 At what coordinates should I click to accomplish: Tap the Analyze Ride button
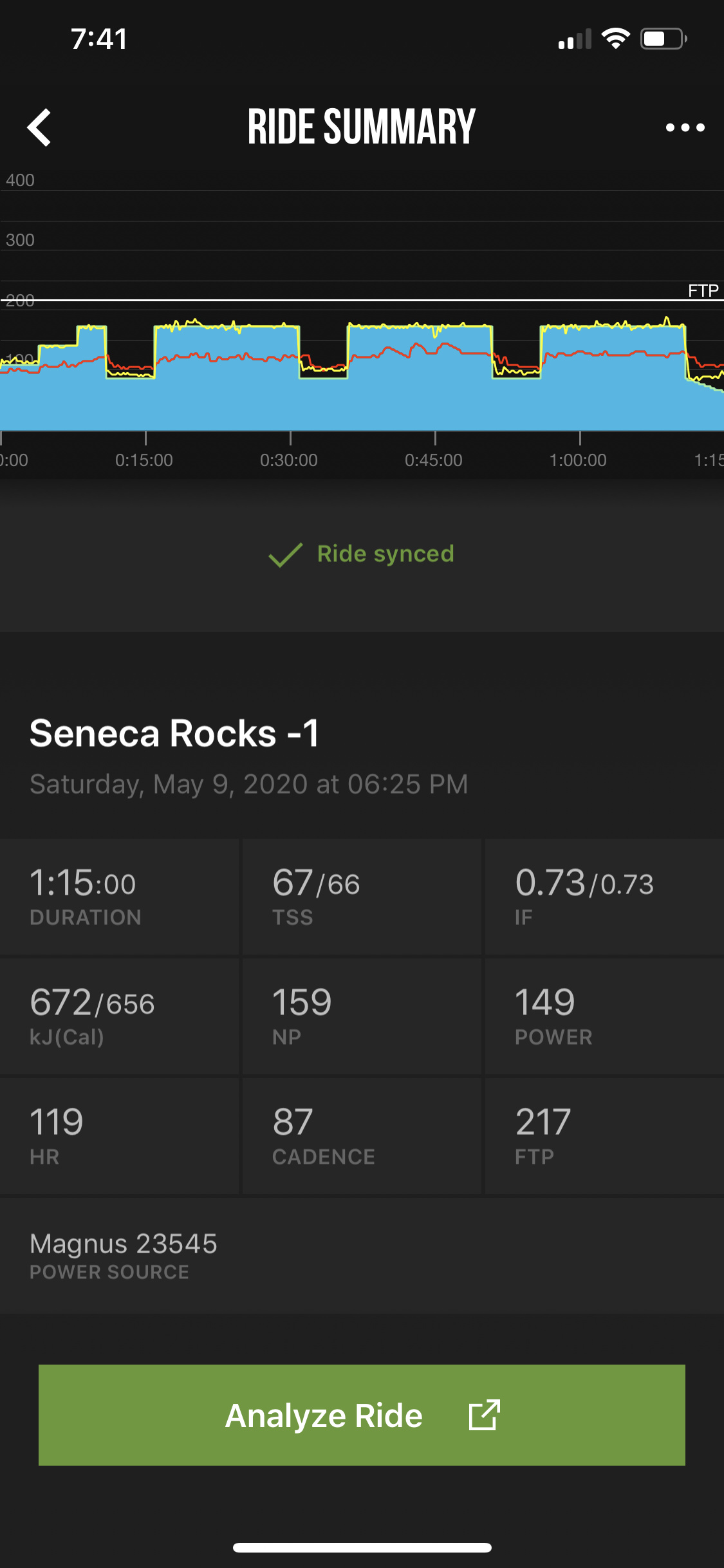[362, 1415]
